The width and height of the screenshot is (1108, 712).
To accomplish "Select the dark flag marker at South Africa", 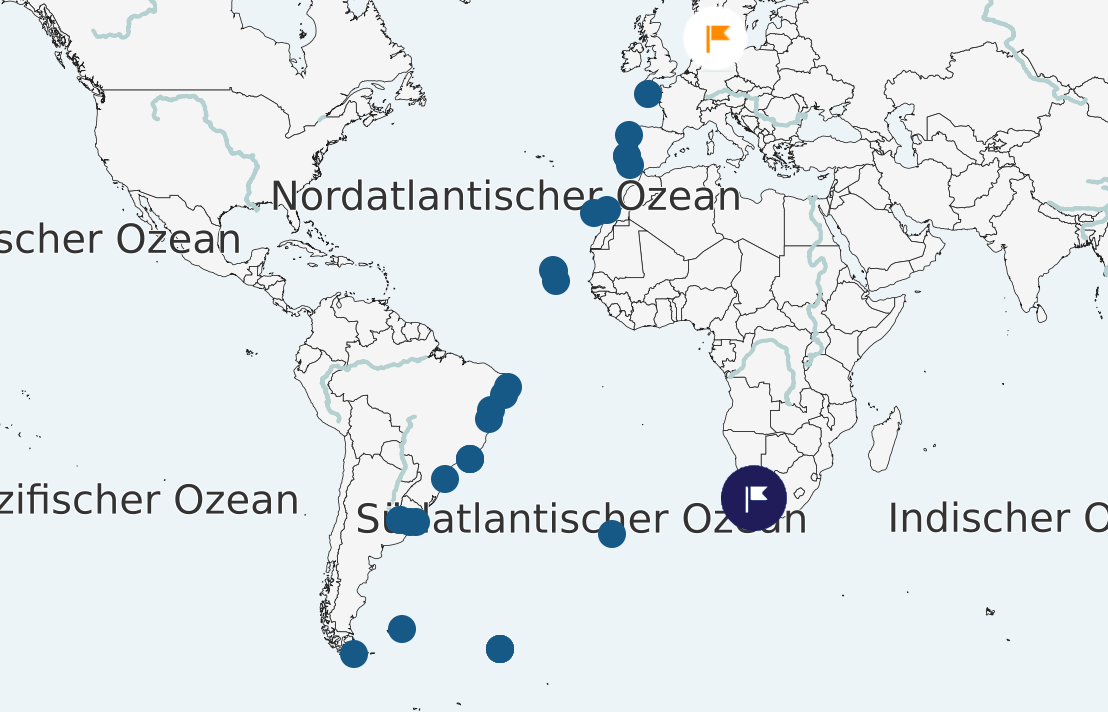I will click(754, 498).
